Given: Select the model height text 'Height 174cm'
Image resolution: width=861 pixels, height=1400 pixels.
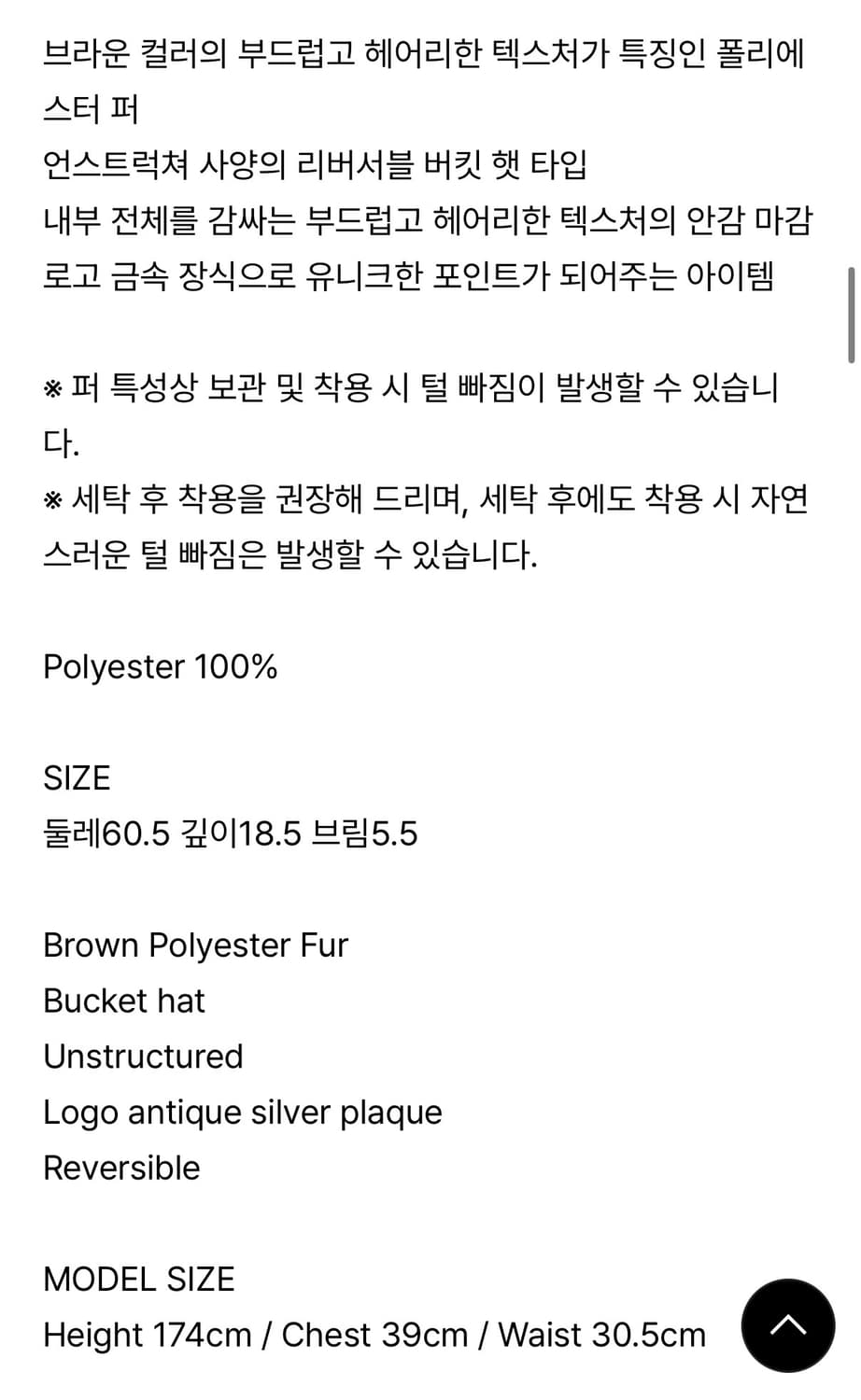Looking at the screenshot, I should (x=149, y=1335).
